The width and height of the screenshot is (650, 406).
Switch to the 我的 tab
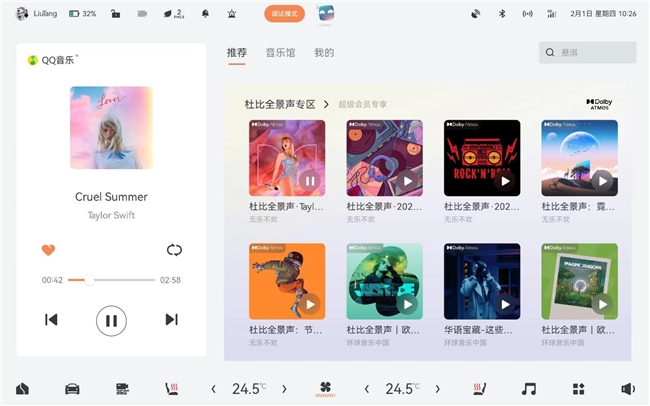[x=324, y=52]
